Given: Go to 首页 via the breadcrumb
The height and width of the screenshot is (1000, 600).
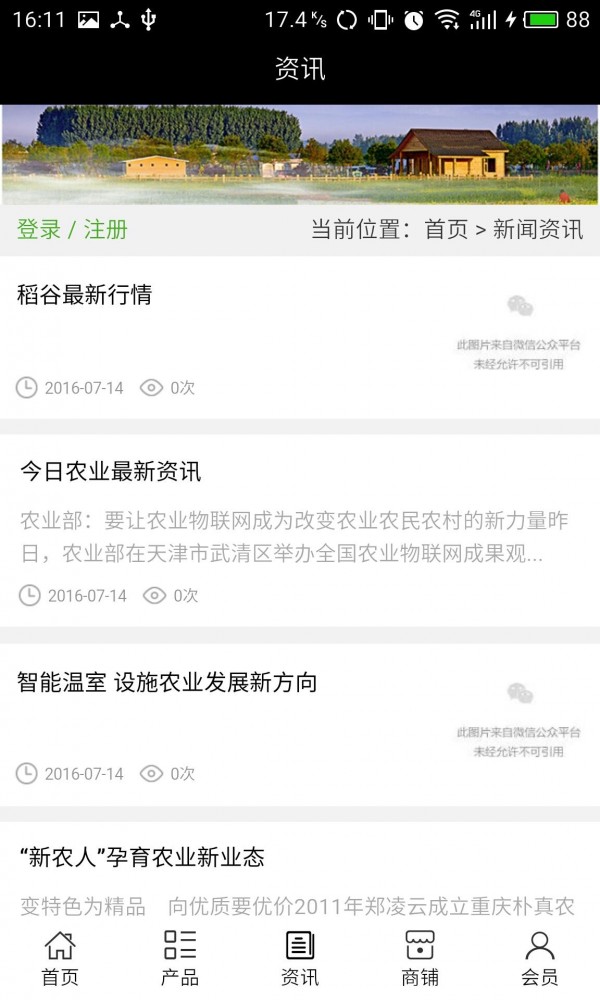Looking at the screenshot, I should tap(446, 229).
